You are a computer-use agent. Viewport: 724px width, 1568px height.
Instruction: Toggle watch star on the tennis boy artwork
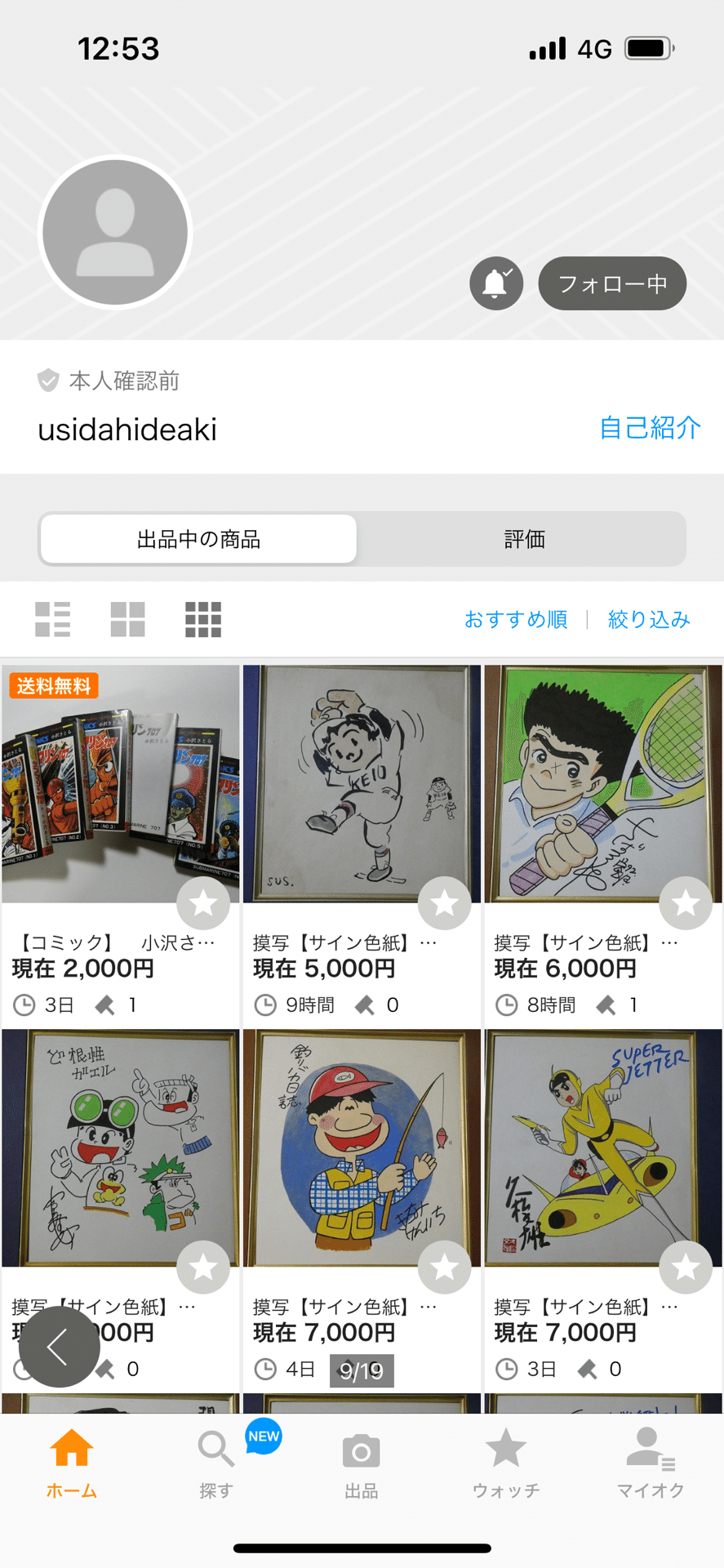[686, 903]
